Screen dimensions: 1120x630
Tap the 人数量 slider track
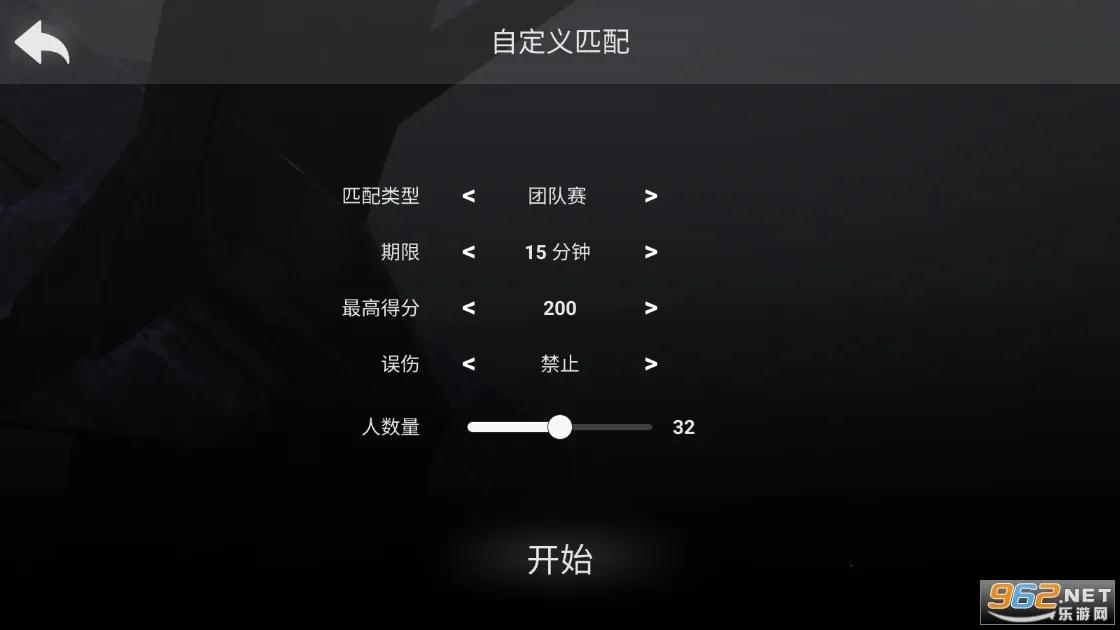click(x=610, y=427)
